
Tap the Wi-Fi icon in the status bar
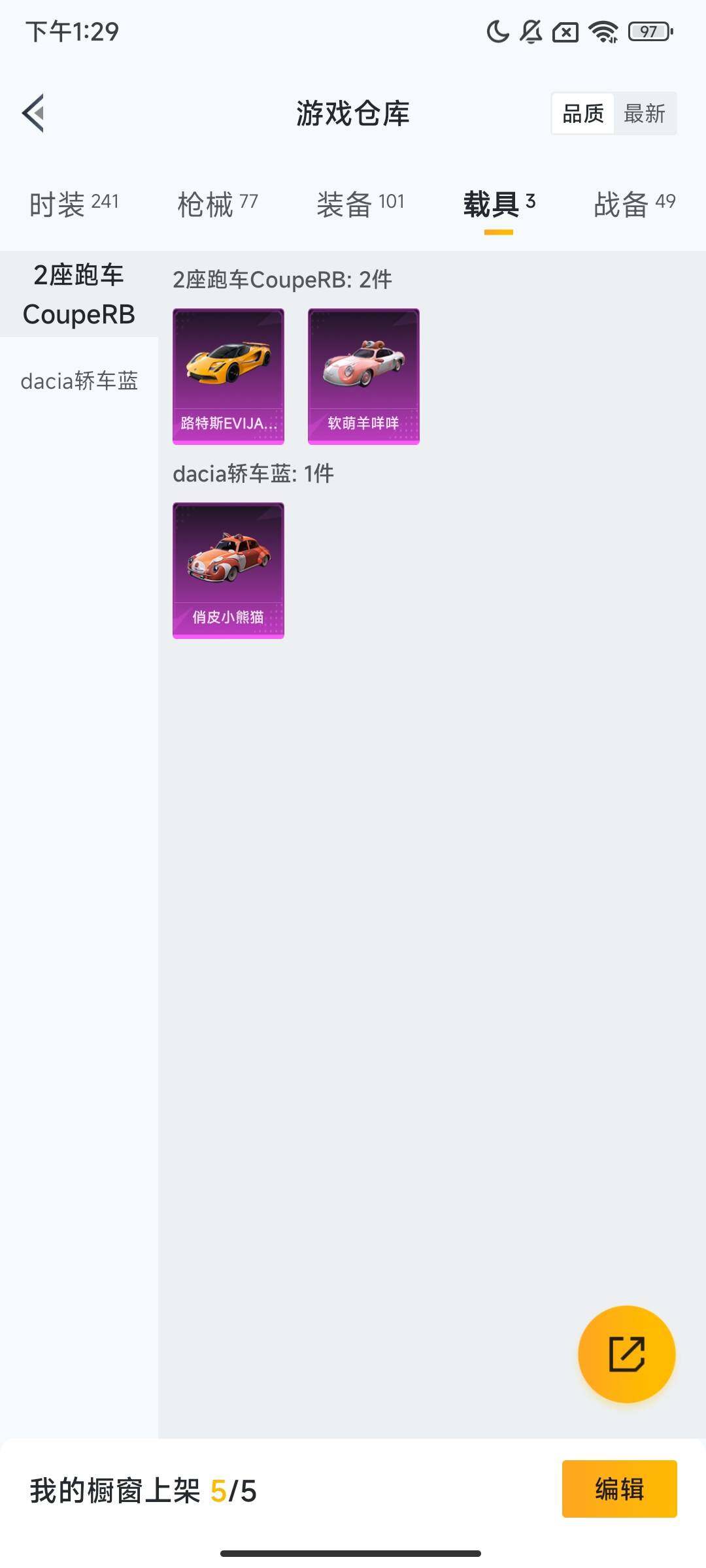click(x=602, y=32)
